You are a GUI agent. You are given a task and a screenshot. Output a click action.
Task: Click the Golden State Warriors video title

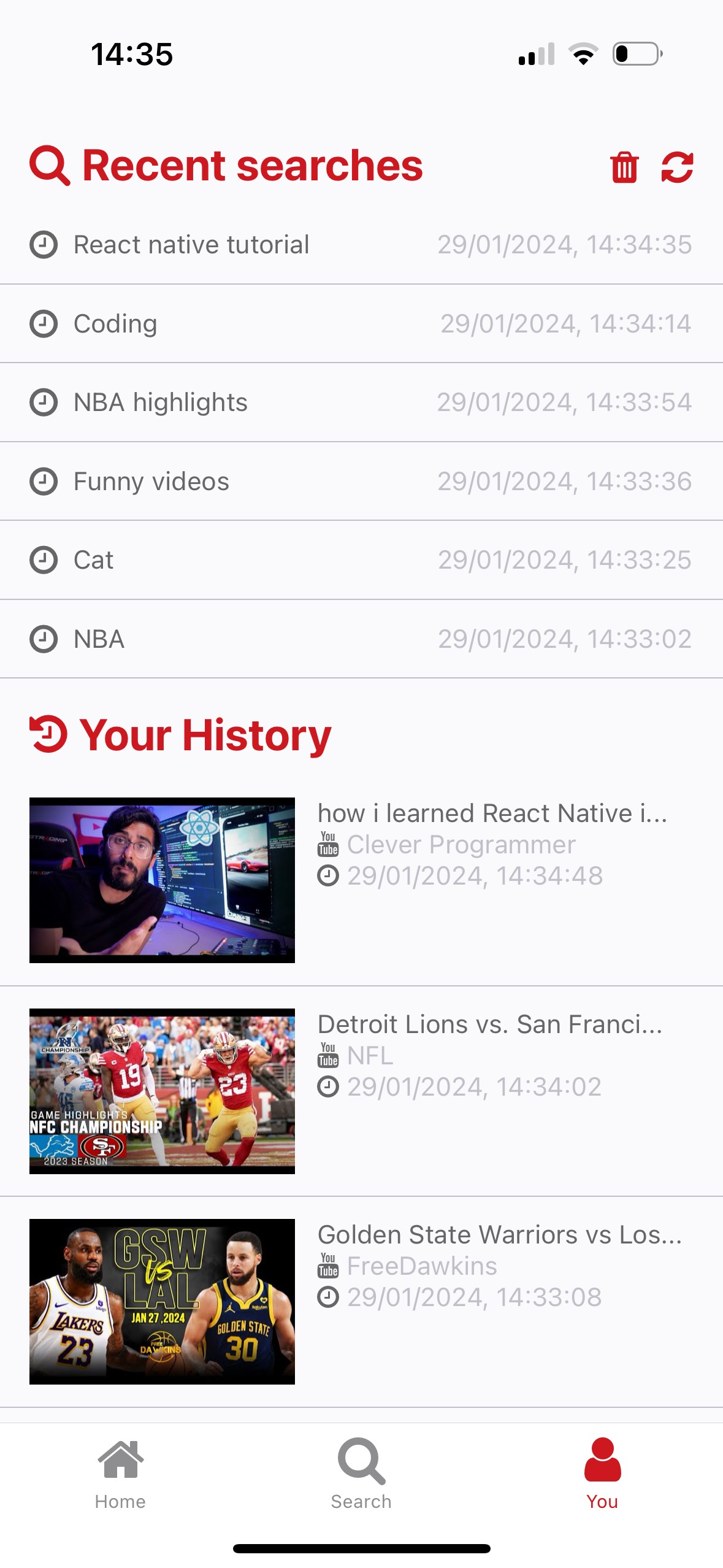499,1234
